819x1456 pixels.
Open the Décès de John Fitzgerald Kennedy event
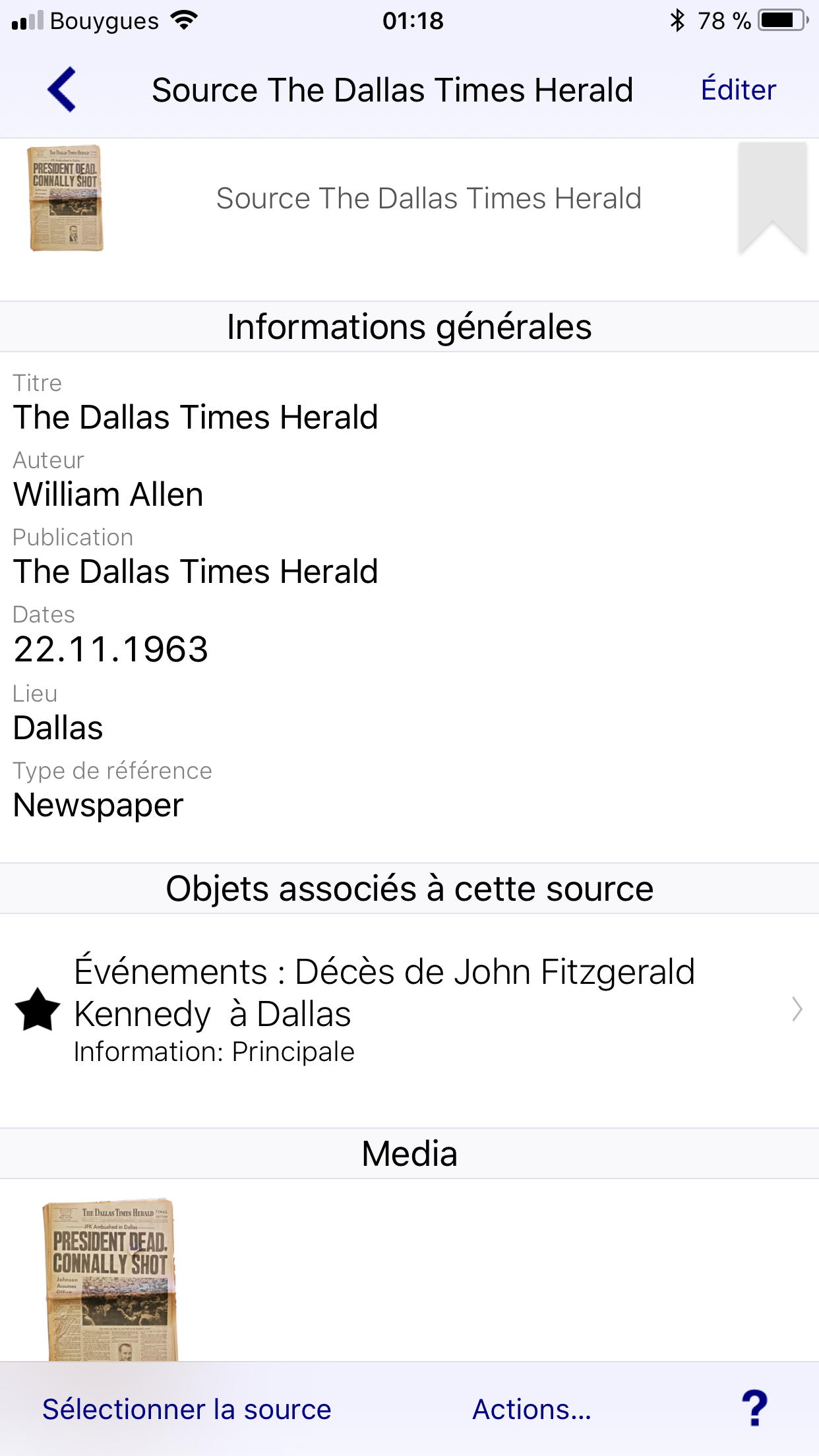[409, 1009]
